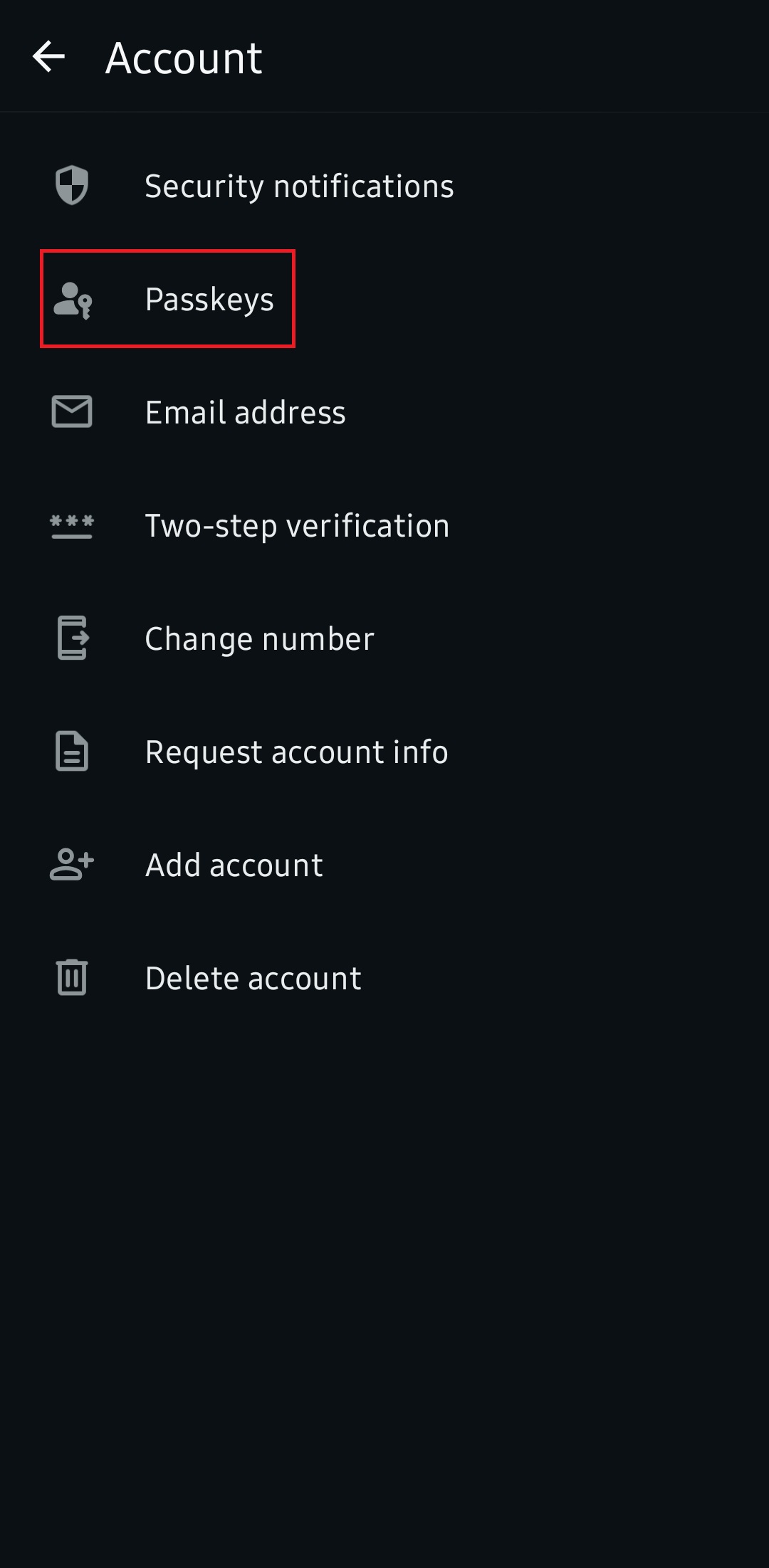Screen dimensions: 769x1568
Task: Open Two-step verification
Action: (x=384, y=525)
